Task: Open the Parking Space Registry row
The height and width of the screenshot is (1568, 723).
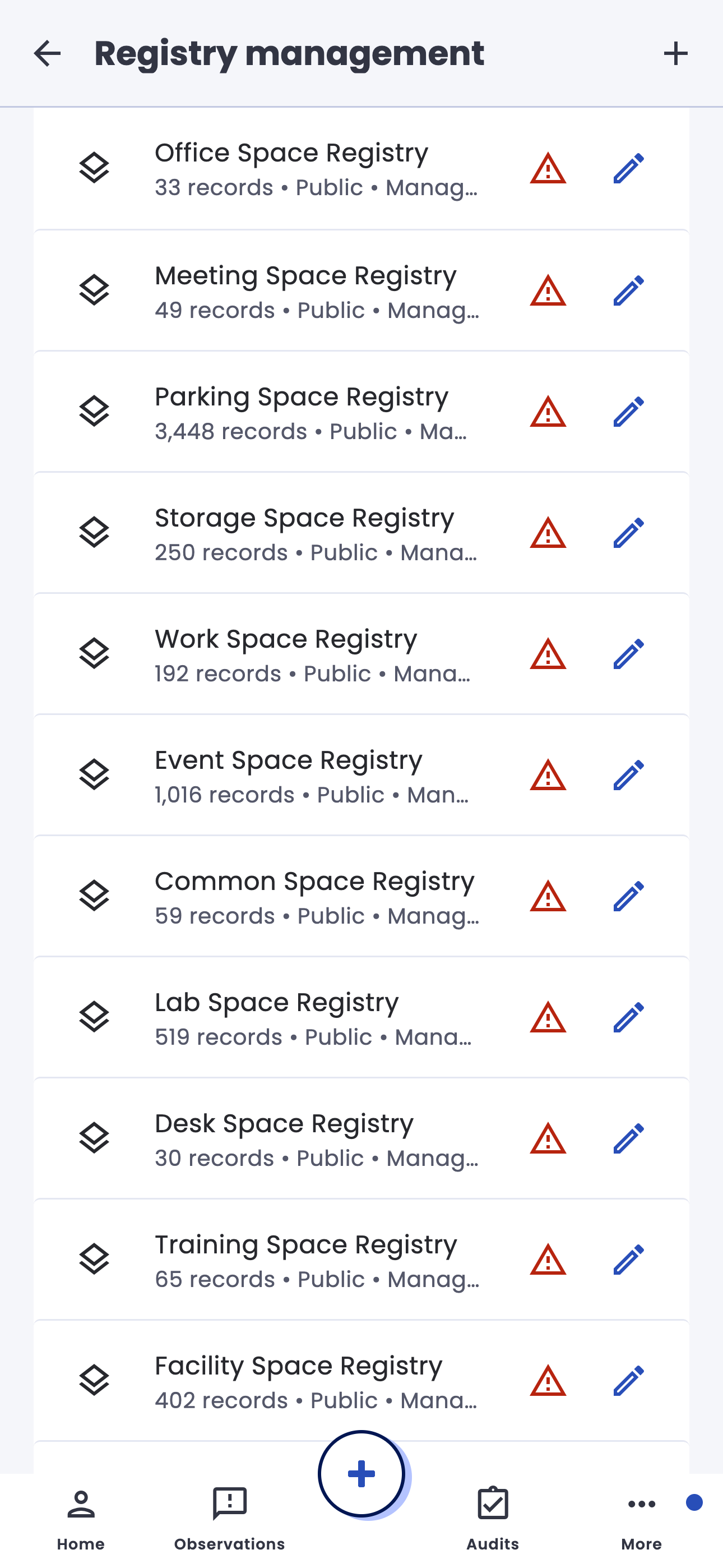Action: (x=361, y=412)
